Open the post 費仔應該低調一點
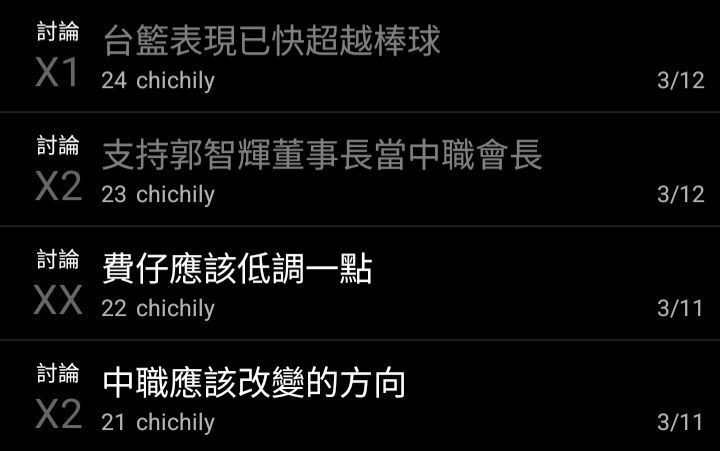The height and width of the screenshot is (451, 720). tap(237, 269)
